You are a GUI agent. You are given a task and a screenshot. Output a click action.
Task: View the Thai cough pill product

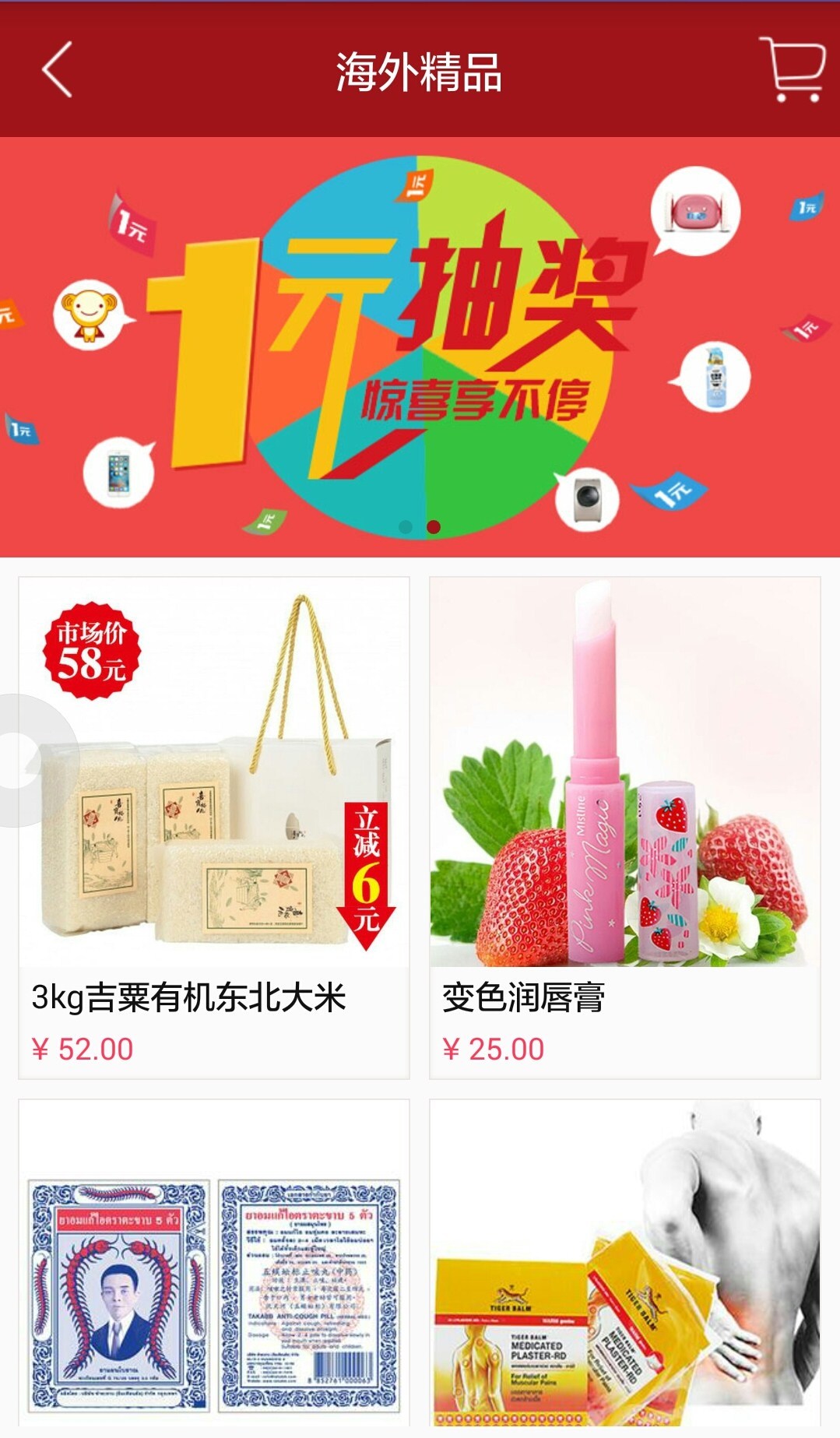point(214,1268)
